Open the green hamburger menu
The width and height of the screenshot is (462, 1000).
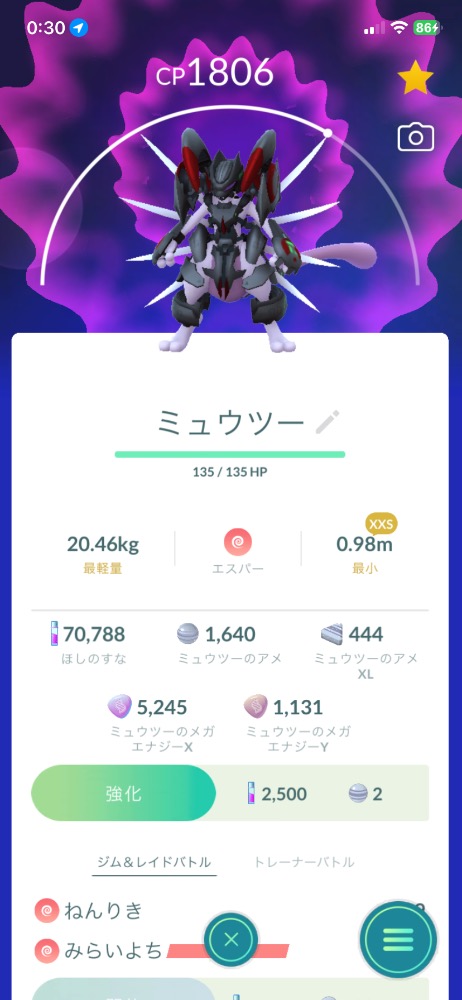(x=398, y=939)
